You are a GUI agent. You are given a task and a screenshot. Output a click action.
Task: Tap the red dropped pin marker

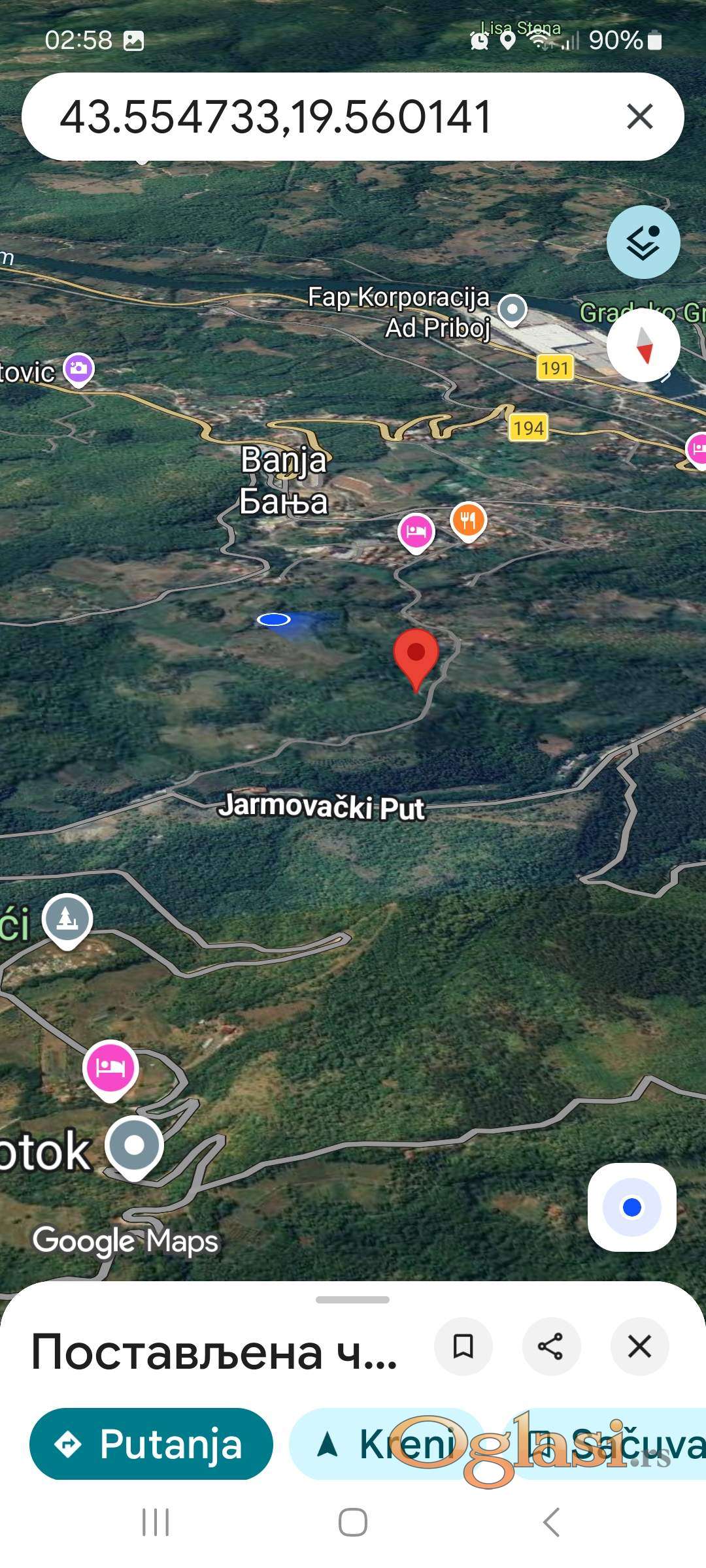(x=416, y=655)
